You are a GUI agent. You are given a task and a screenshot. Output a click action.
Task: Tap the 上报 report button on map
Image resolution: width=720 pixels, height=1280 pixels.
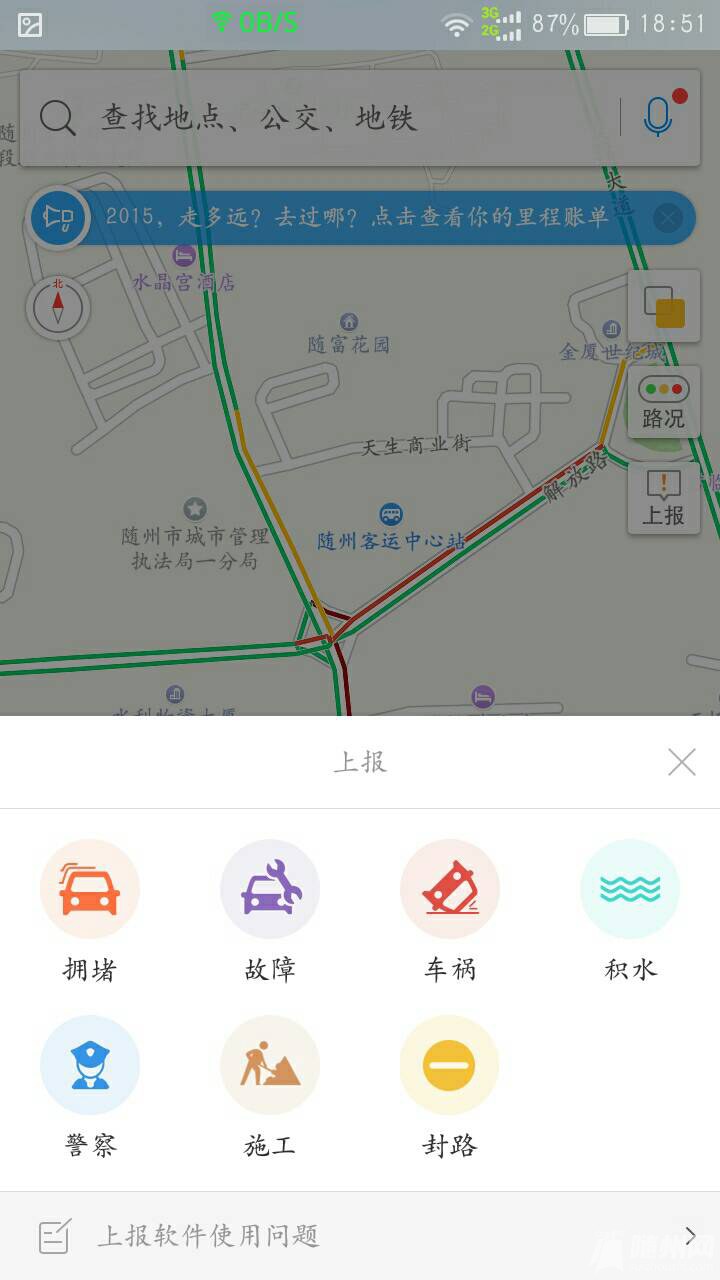point(663,498)
